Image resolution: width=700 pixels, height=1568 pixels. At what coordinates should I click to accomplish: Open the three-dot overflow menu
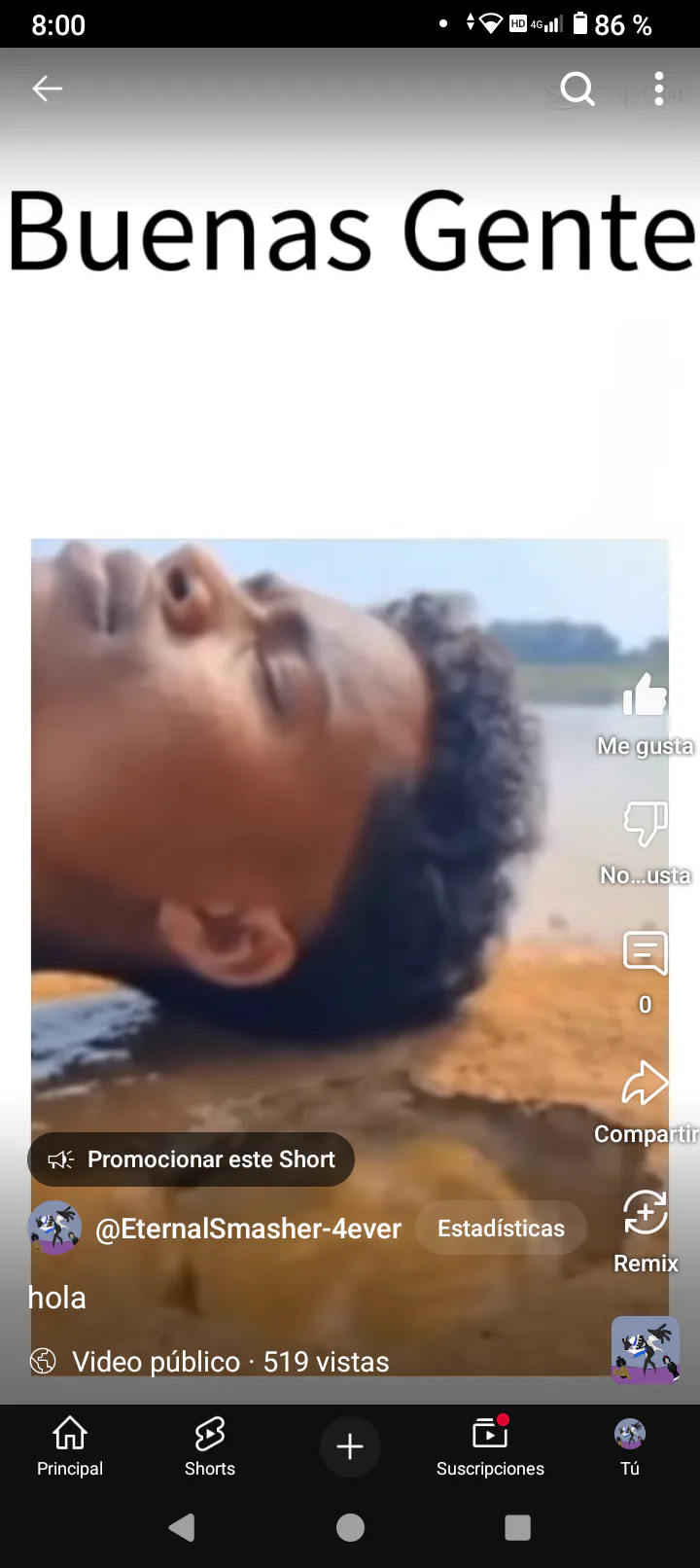click(659, 89)
